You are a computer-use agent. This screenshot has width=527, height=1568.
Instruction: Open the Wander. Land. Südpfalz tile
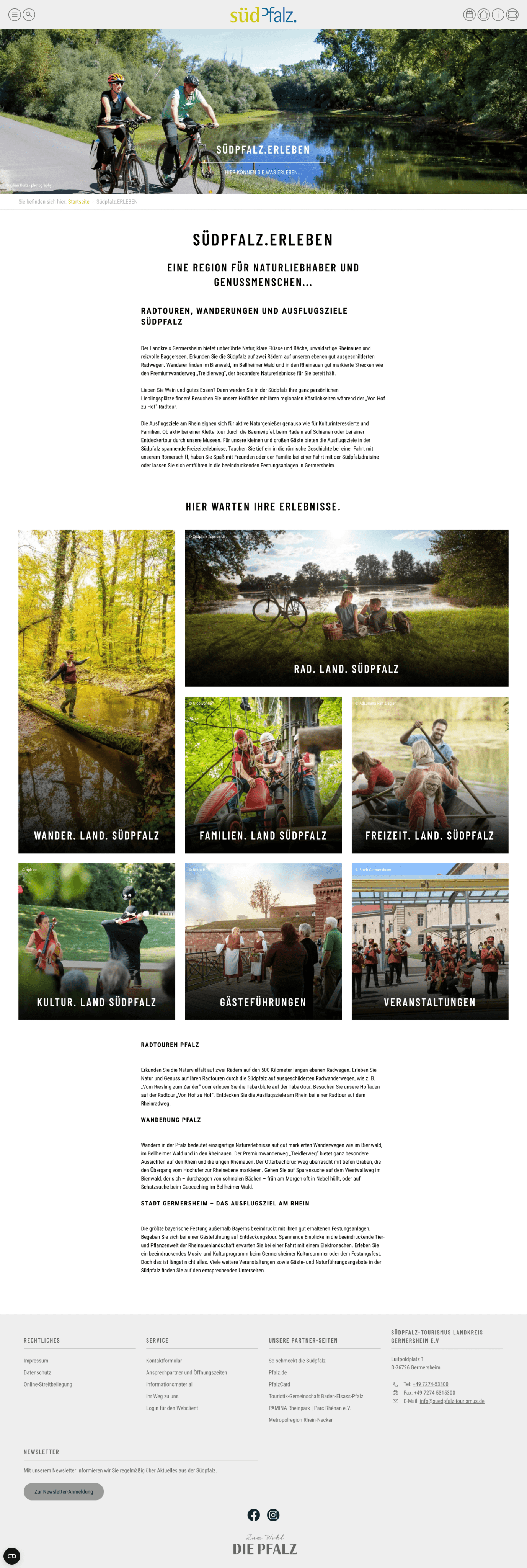pyautogui.click(x=97, y=691)
